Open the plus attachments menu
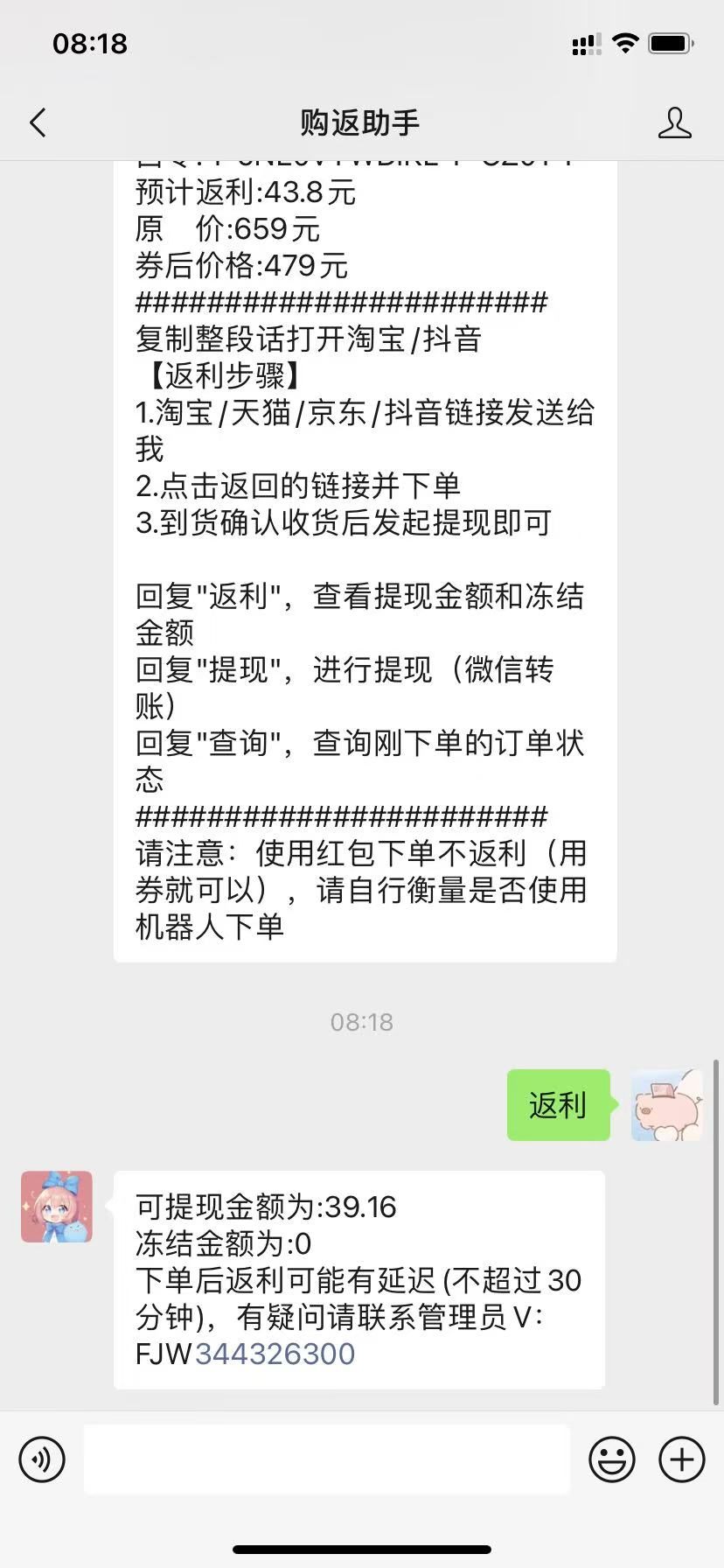This screenshot has height=1568, width=724. click(x=682, y=1459)
